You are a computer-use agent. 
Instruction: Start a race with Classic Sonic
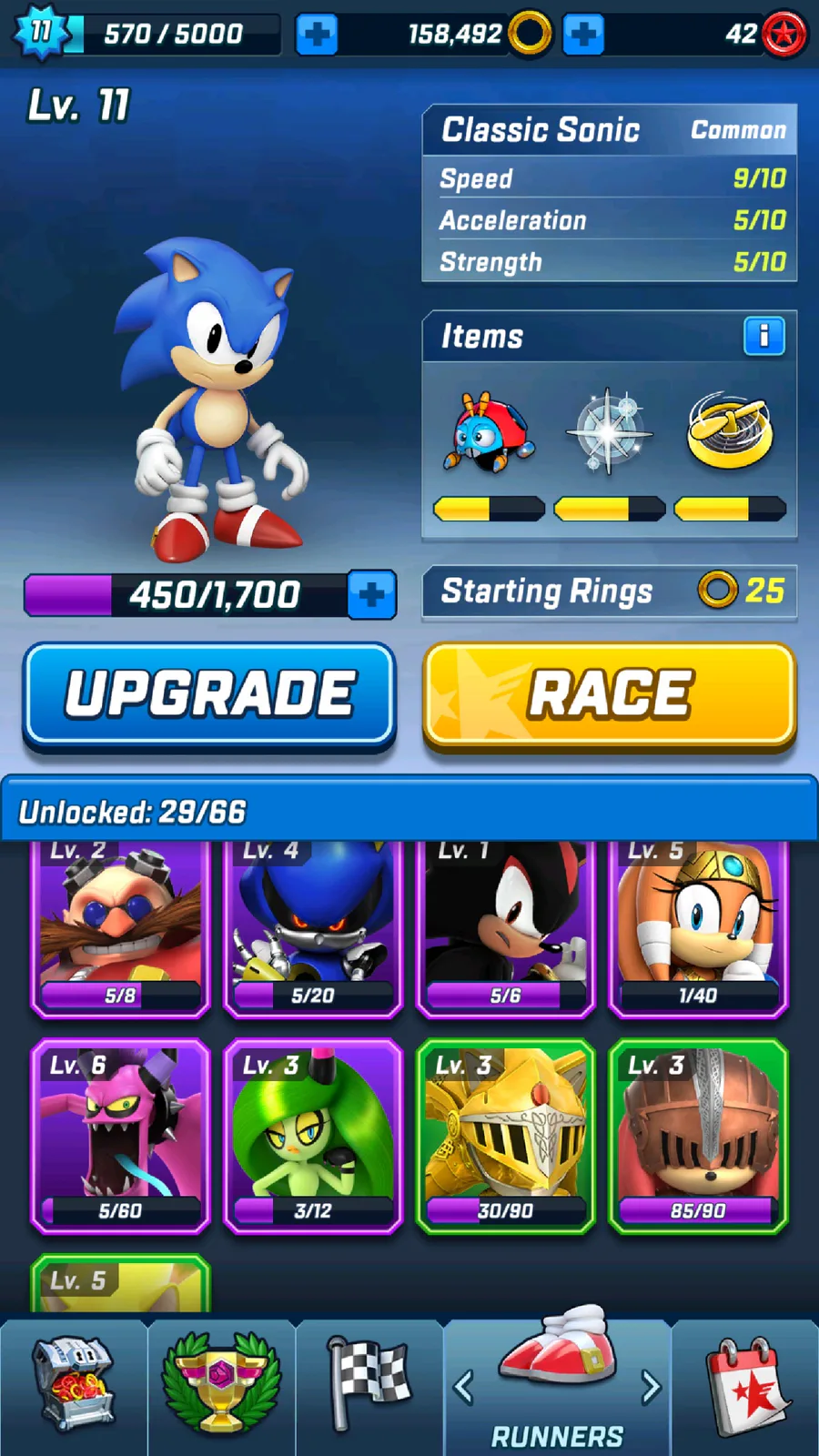(x=610, y=696)
